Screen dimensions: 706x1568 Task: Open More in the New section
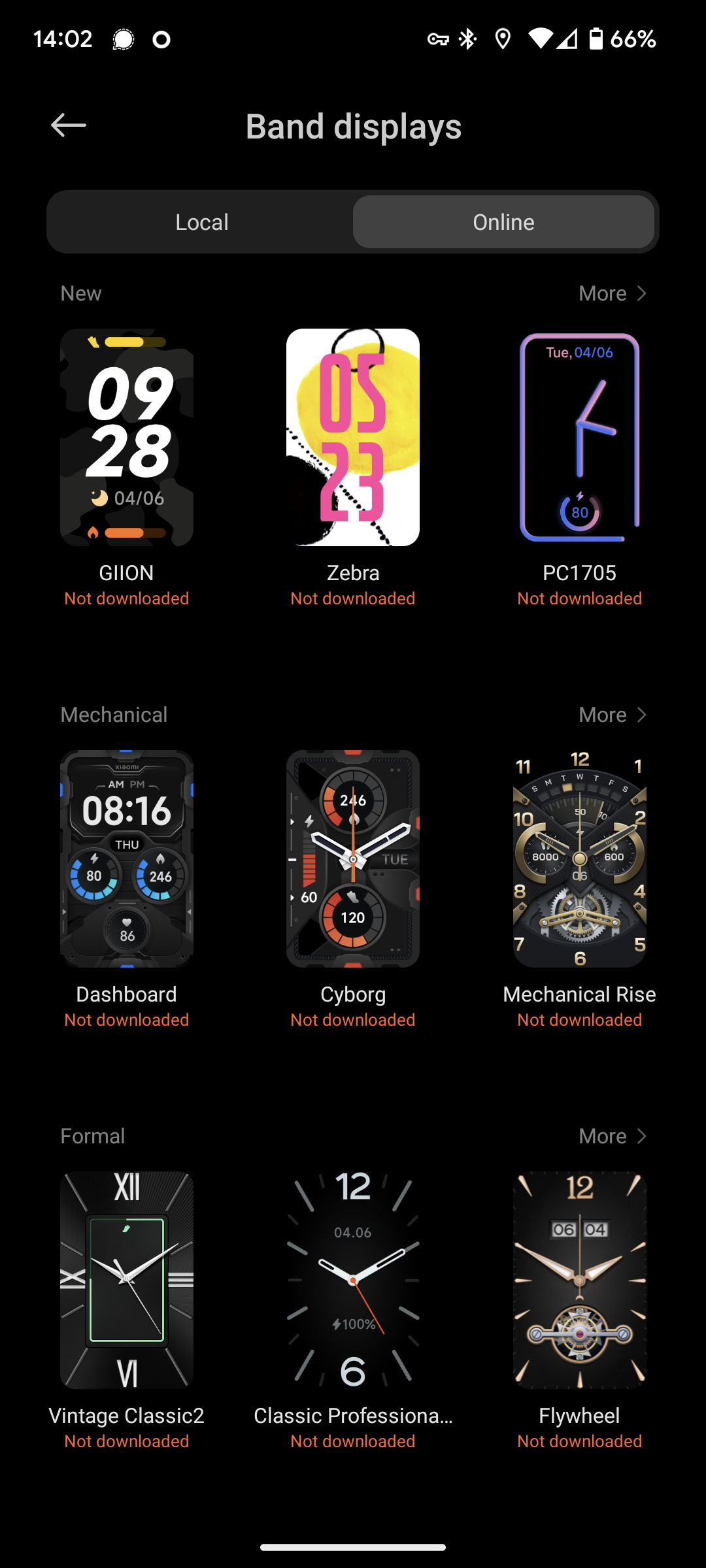click(x=613, y=293)
